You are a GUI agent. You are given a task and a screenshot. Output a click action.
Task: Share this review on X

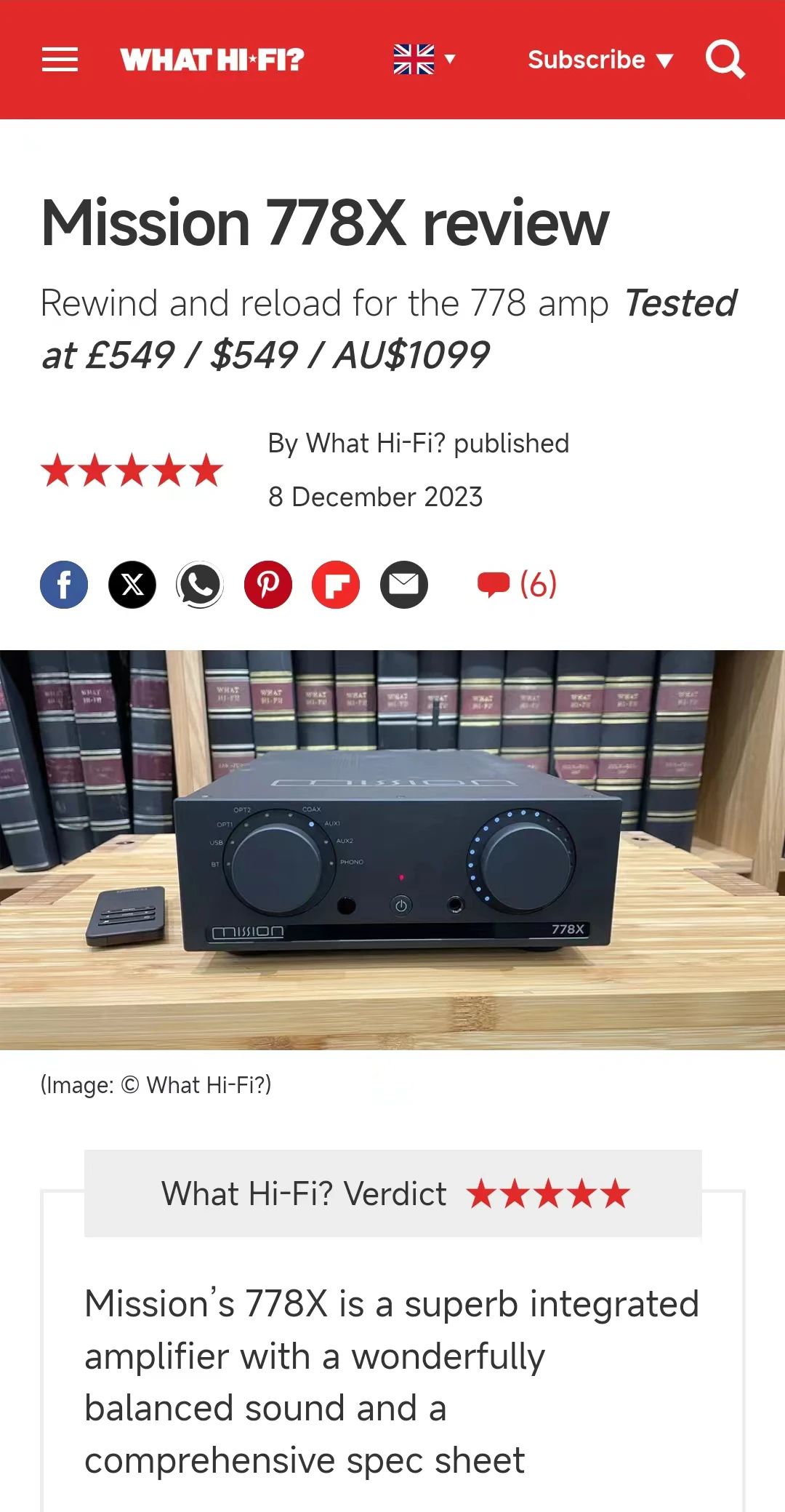pyautogui.click(x=132, y=585)
